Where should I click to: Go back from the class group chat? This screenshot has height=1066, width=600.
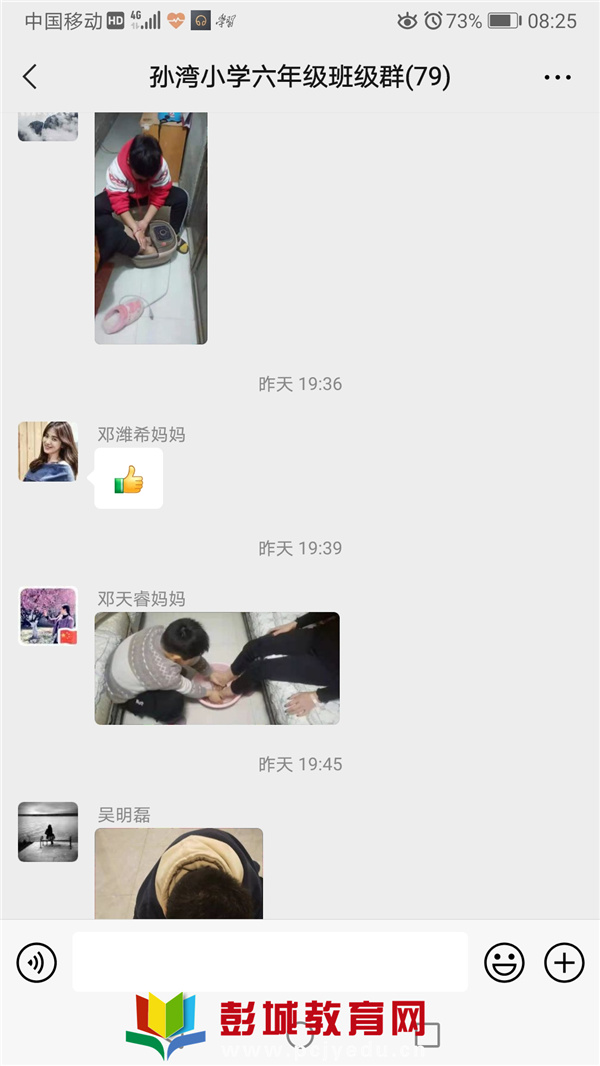coord(30,77)
